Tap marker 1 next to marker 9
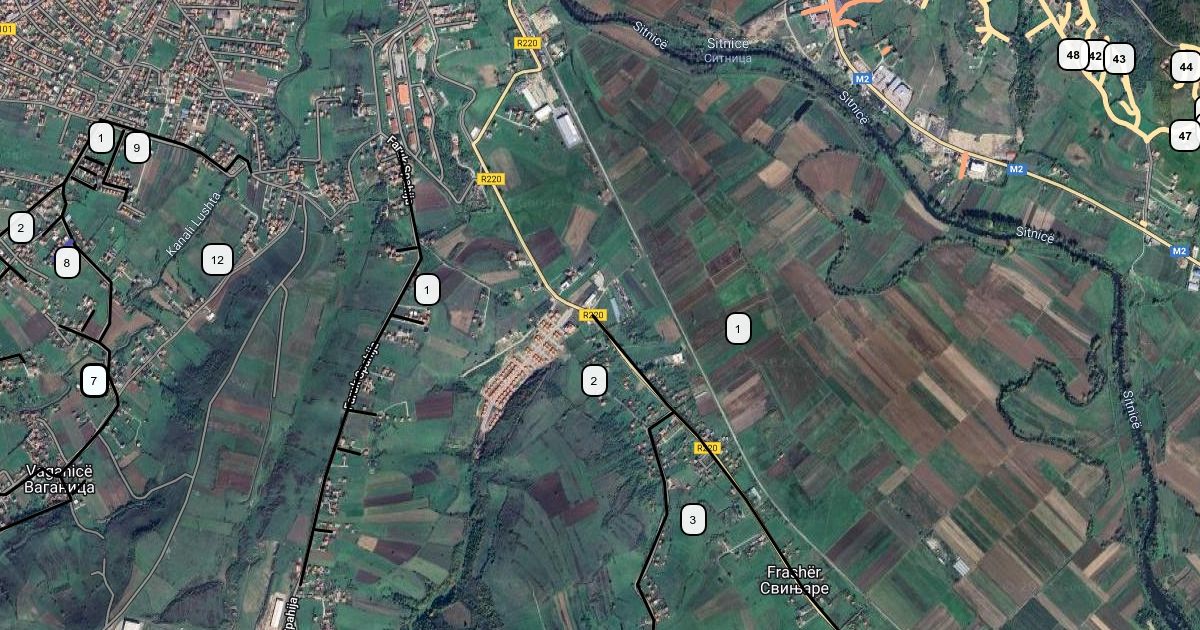 [x=101, y=137]
